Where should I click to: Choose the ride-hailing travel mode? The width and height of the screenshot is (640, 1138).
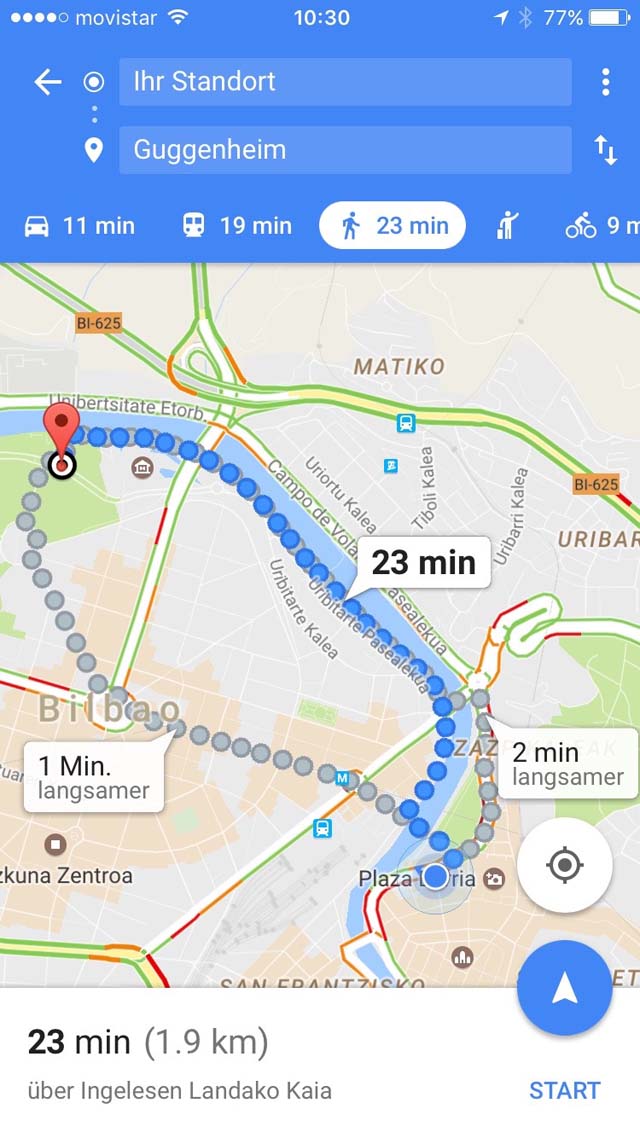pyautogui.click(x=507, y=226)
